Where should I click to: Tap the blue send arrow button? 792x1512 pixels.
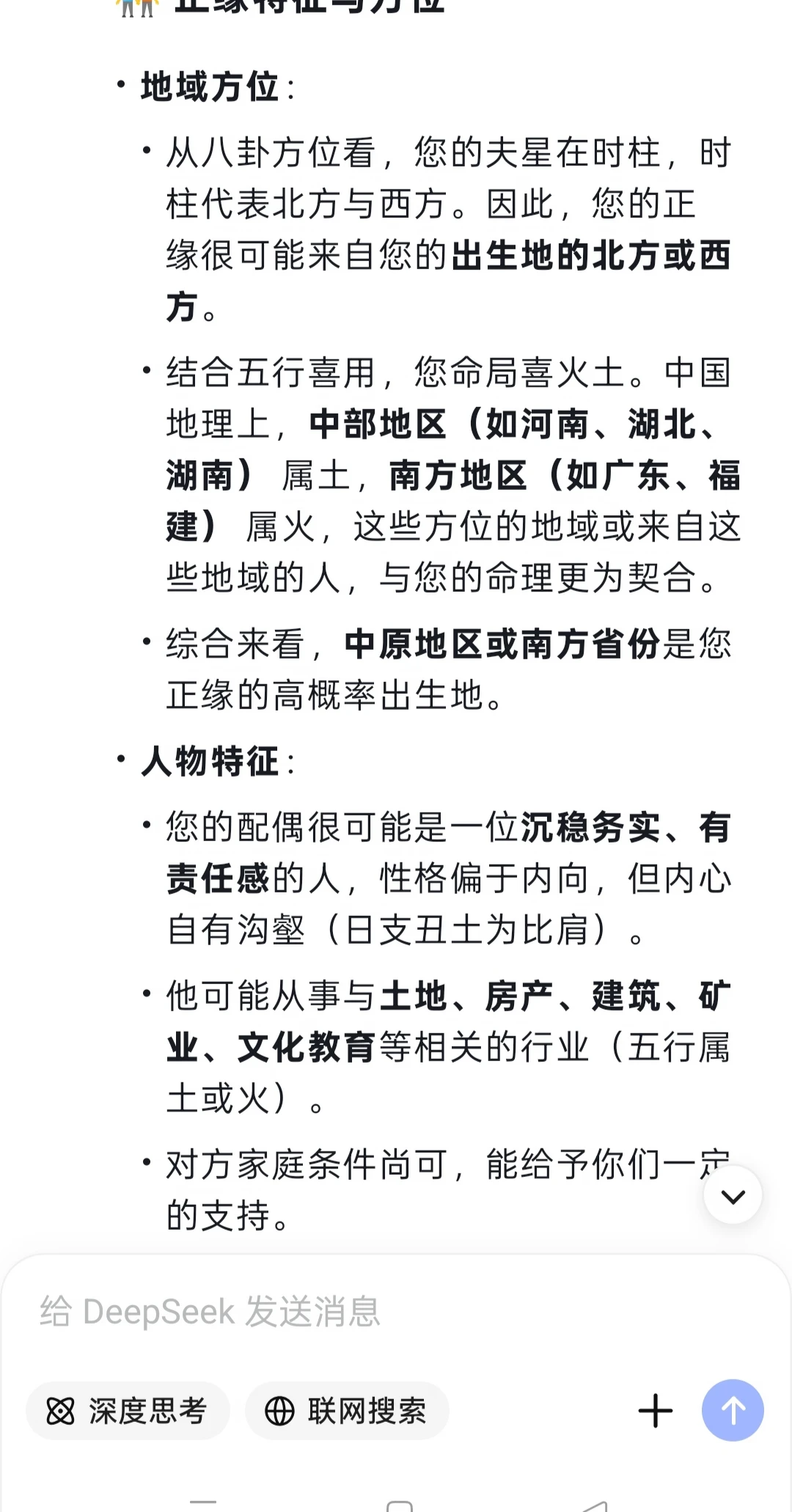(733, 1410)
